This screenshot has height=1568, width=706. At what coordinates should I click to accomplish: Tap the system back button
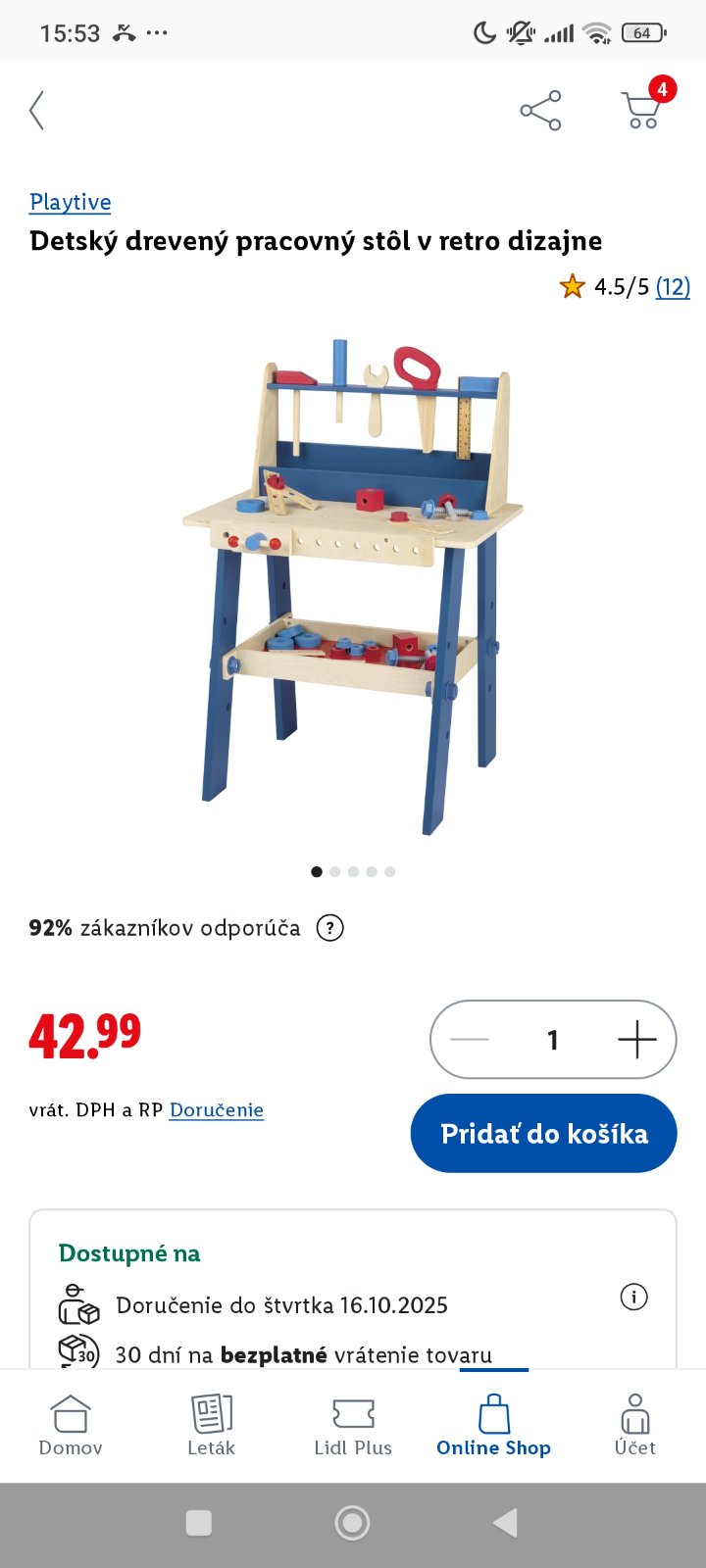(x=505, y=1522)
